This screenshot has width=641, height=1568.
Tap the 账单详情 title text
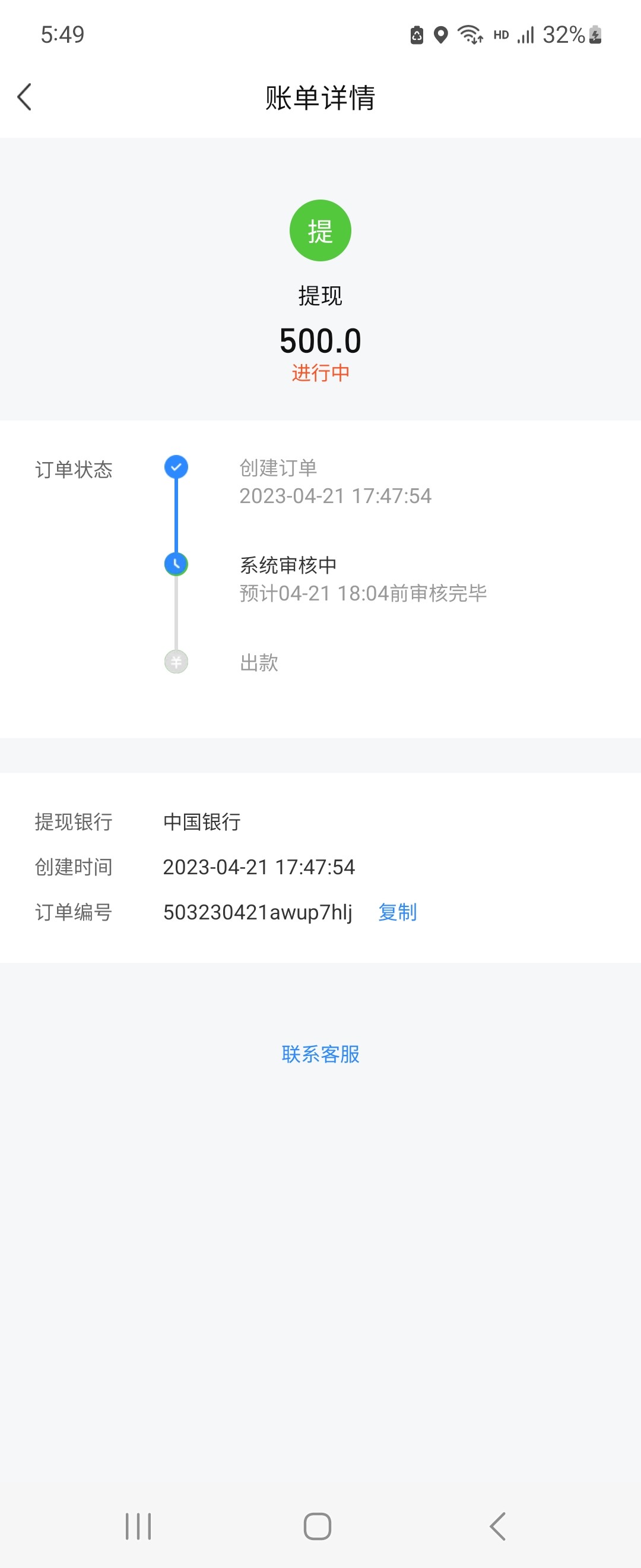[320, 97]
